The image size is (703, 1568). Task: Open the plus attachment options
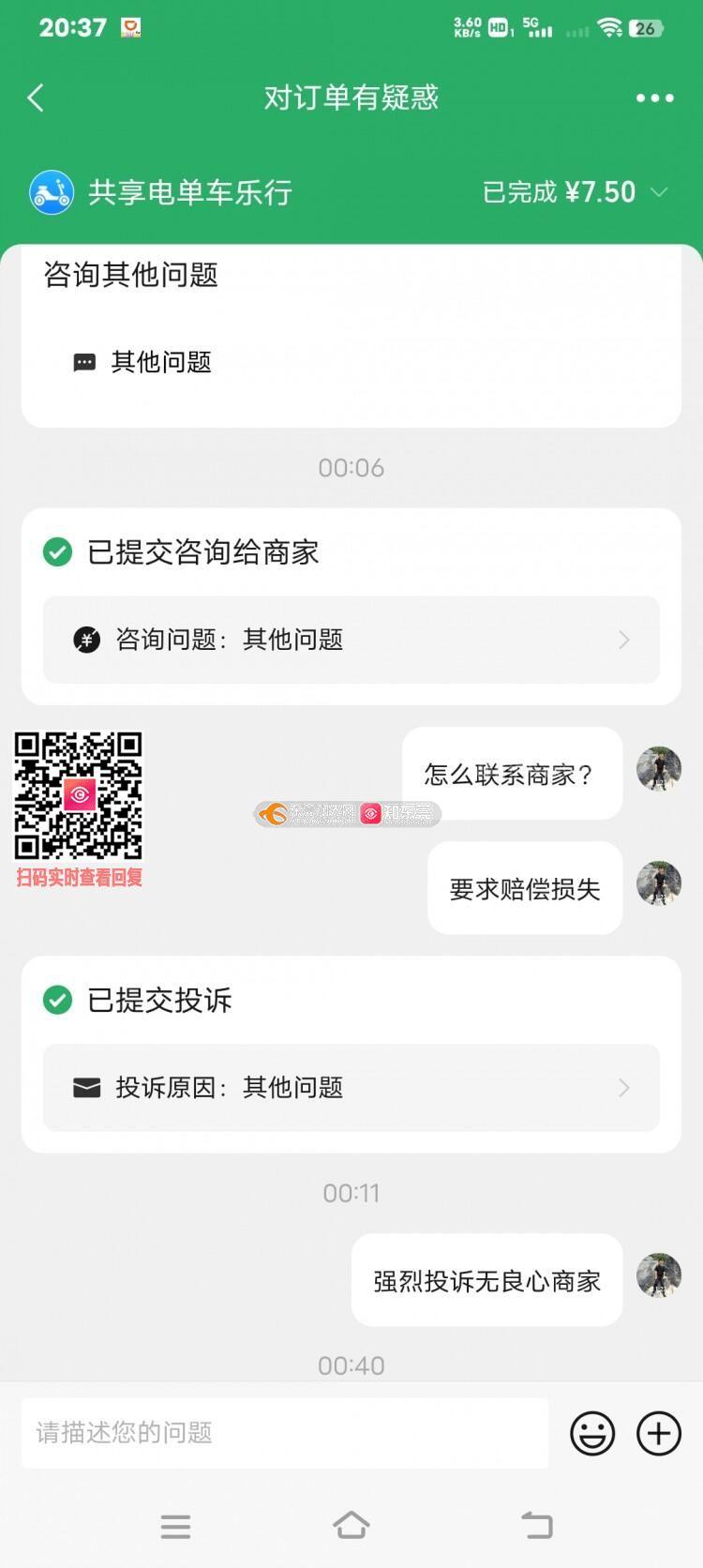click(659, 1433)
